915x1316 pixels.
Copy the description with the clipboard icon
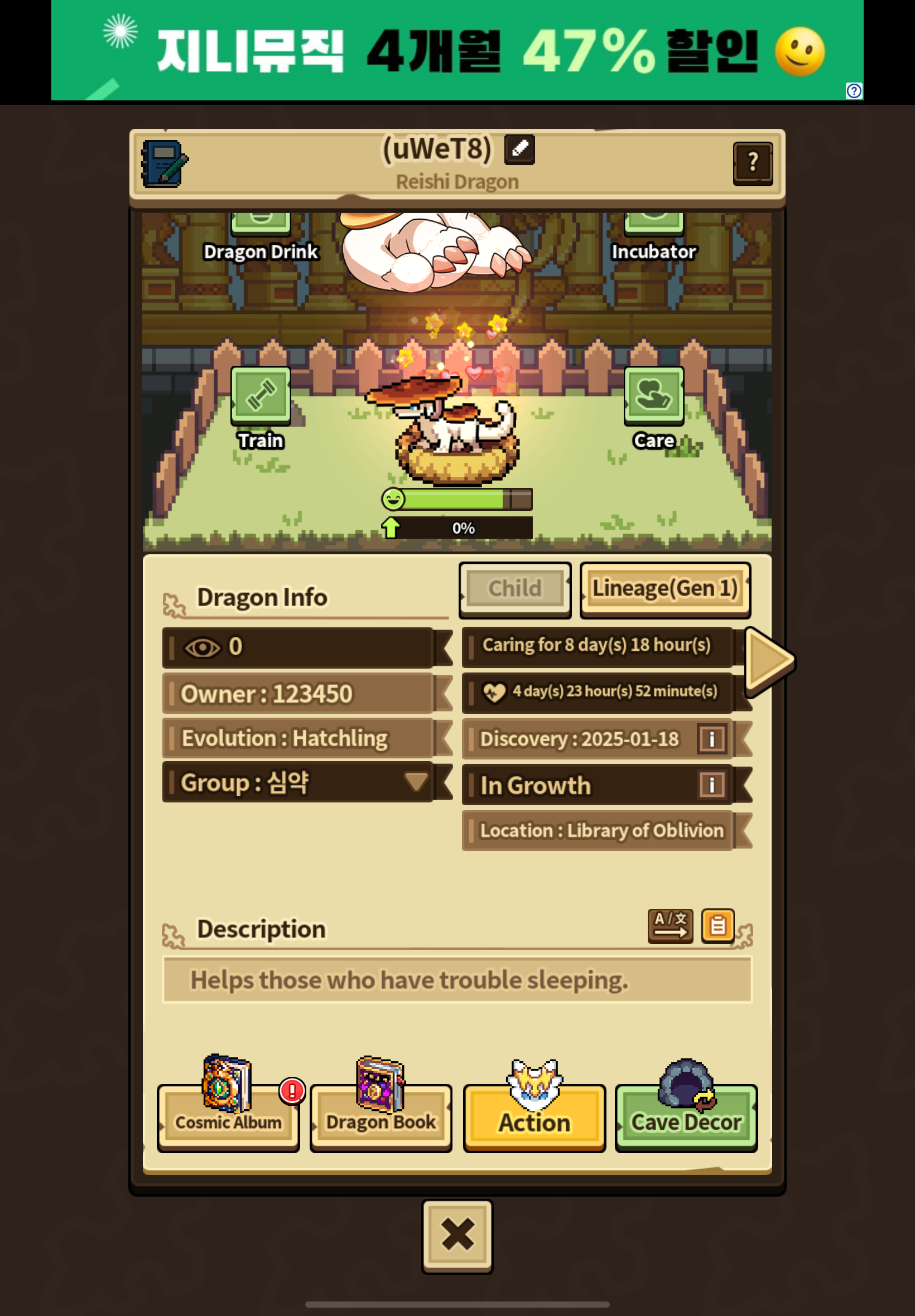click(718, 925)
